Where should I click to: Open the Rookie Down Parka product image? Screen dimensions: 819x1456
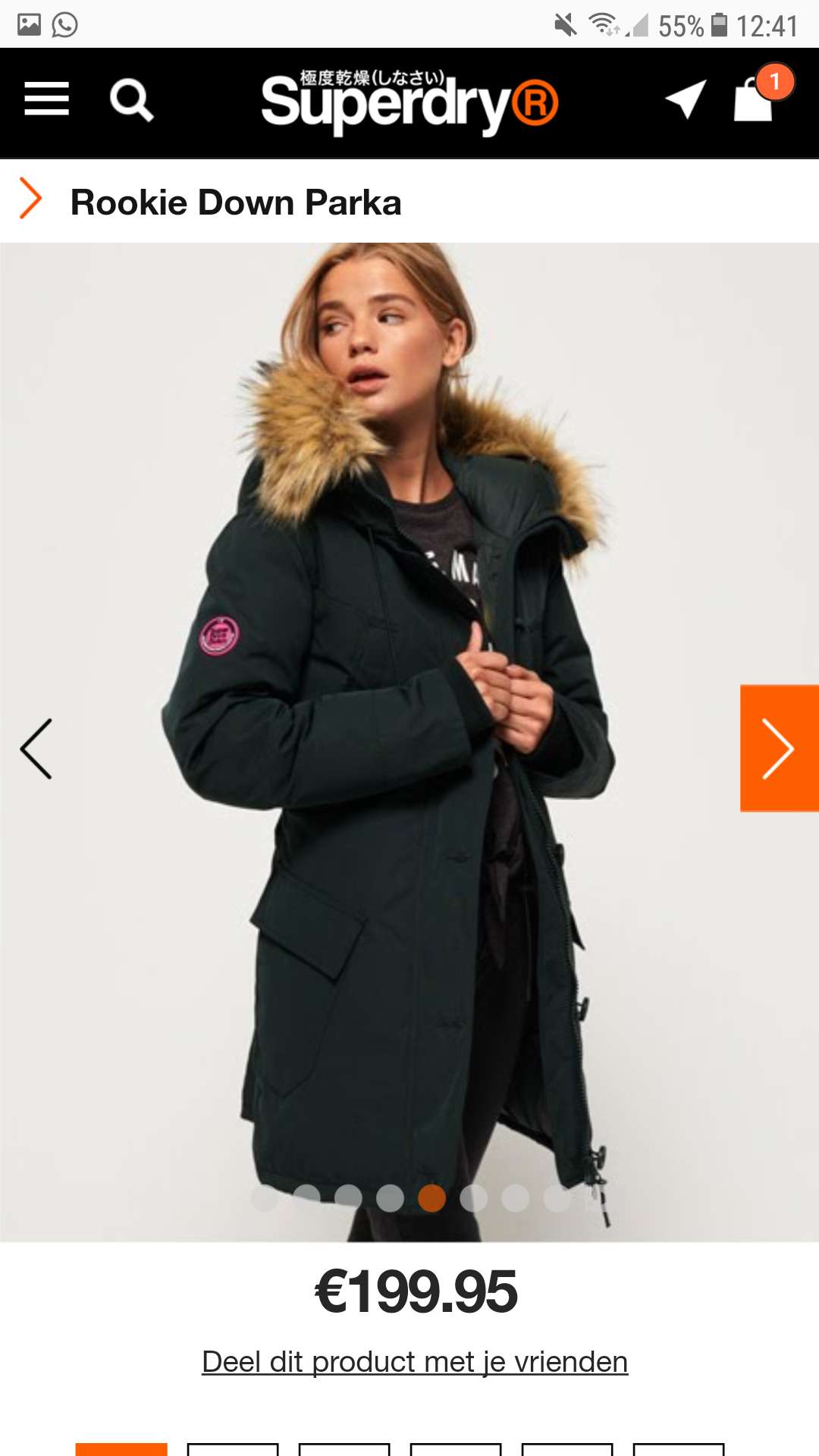[x=409, y=742]
